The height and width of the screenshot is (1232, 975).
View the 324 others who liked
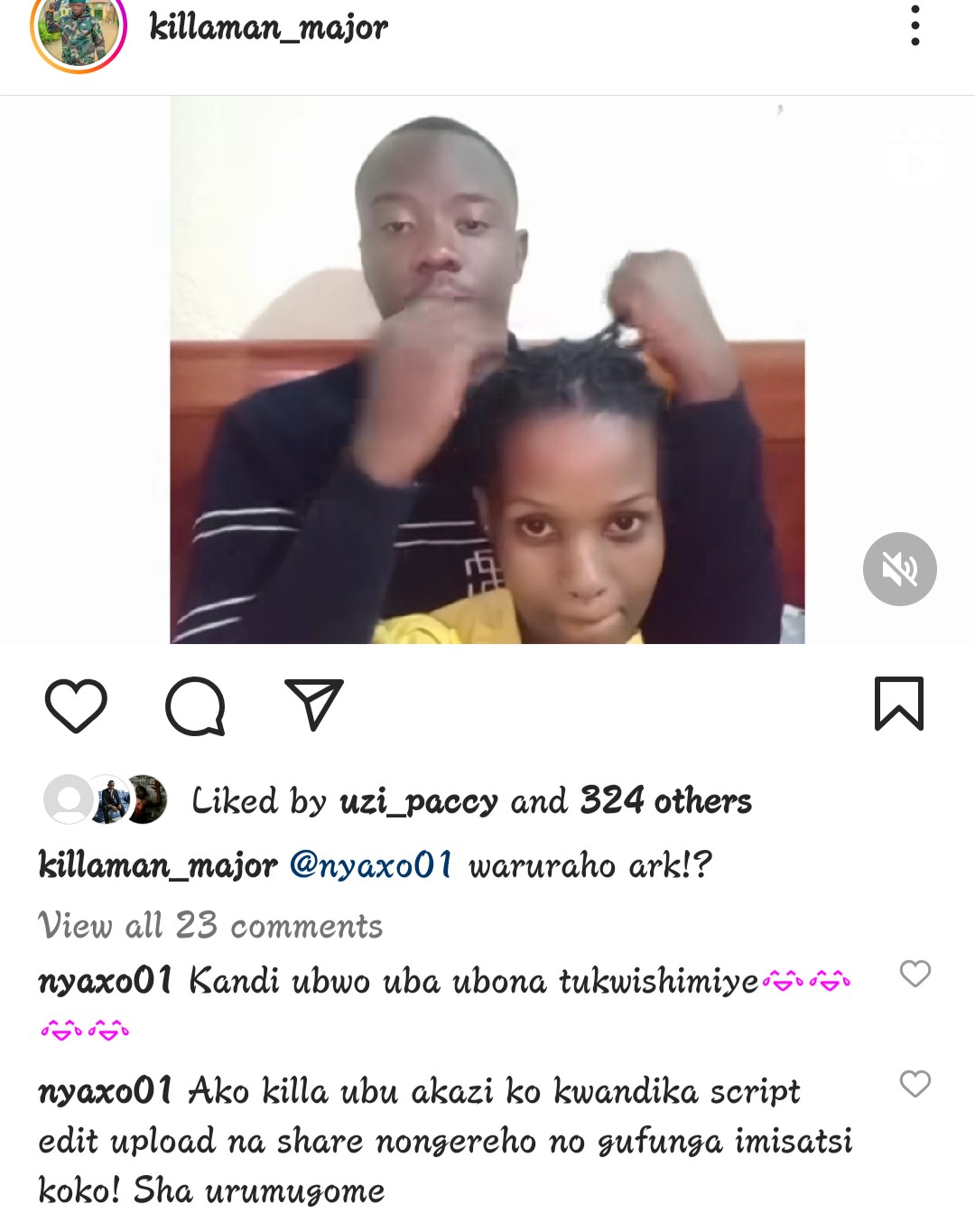(x=665, y=801)
